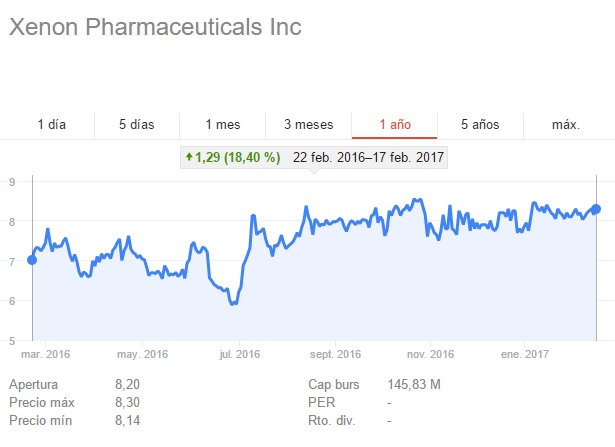The image size is (615, 447).
Task: Show the 1 mes chart
Action: 223,125
